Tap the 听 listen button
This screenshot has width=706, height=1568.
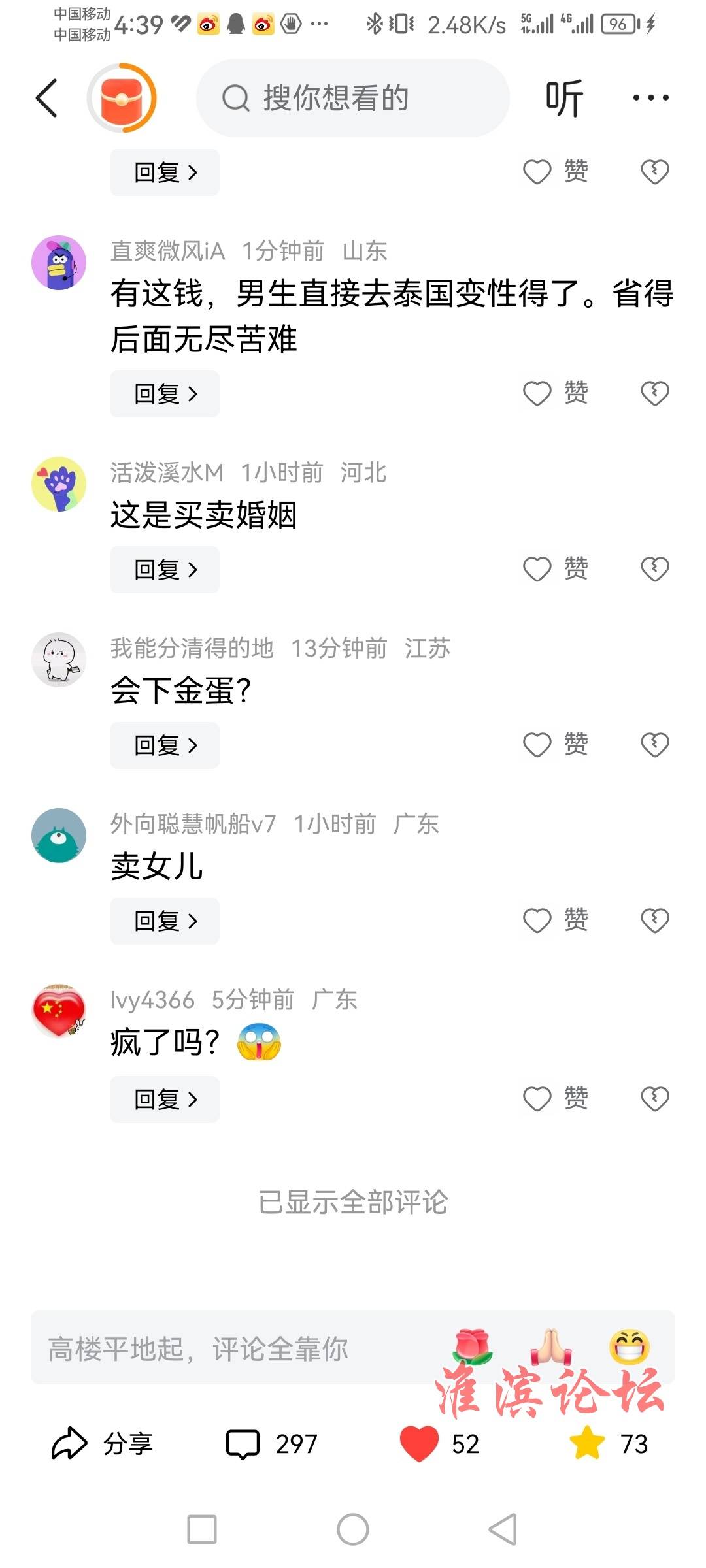point(563,99)
